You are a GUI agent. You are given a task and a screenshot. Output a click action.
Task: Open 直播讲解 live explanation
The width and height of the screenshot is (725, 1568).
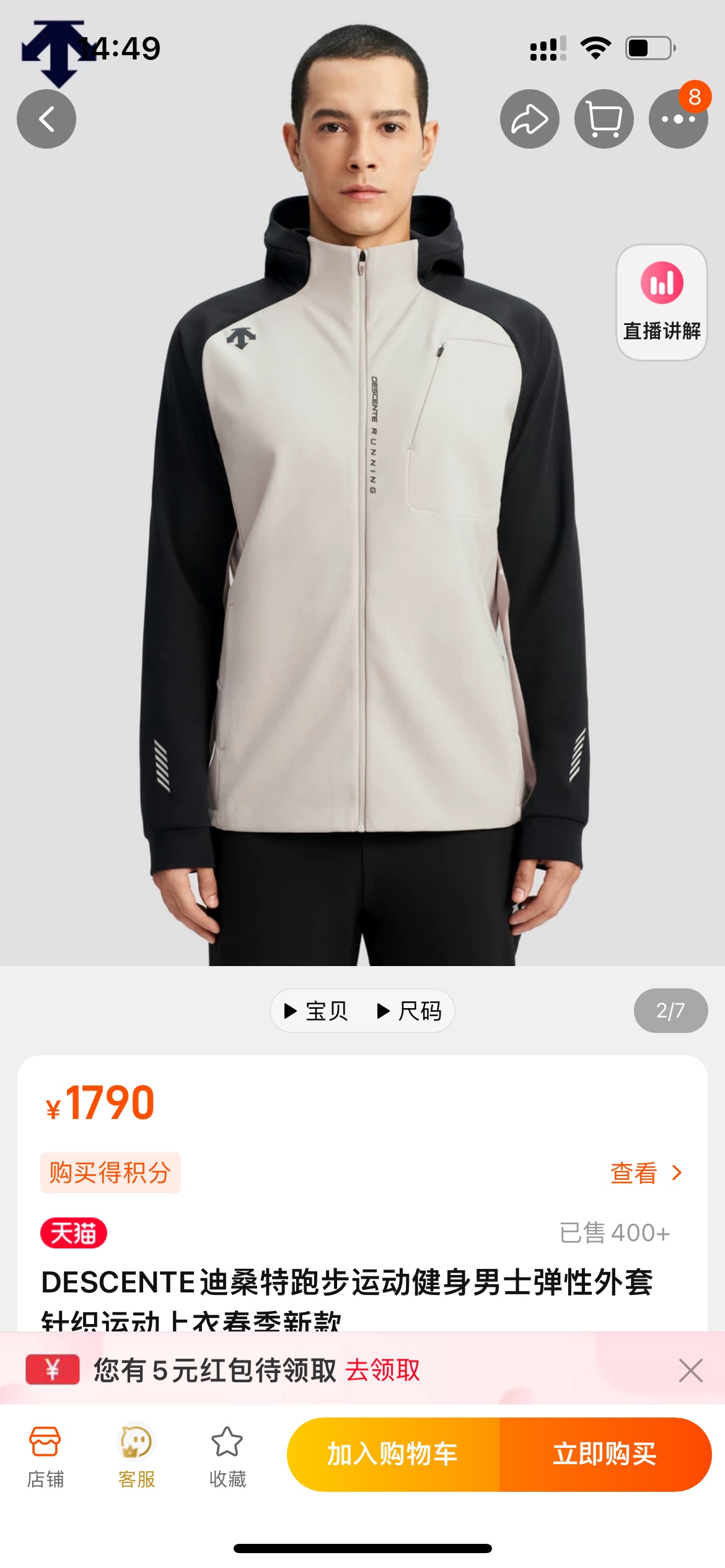coord(662,302)
